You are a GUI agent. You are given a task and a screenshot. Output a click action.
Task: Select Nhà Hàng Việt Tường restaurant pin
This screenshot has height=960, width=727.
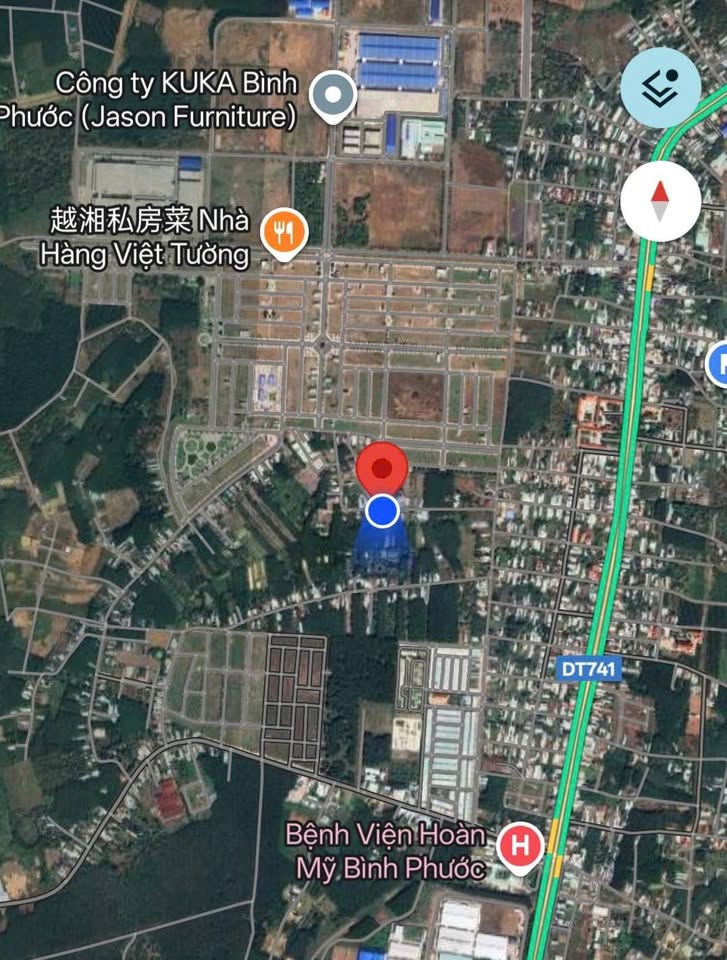[x=284, y=233]
